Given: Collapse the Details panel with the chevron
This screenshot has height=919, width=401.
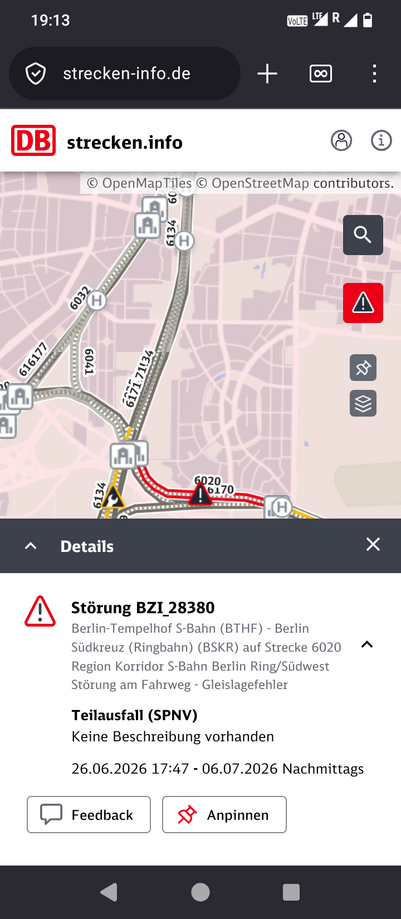Looking at the screenshot, I should tap(30, 546).
